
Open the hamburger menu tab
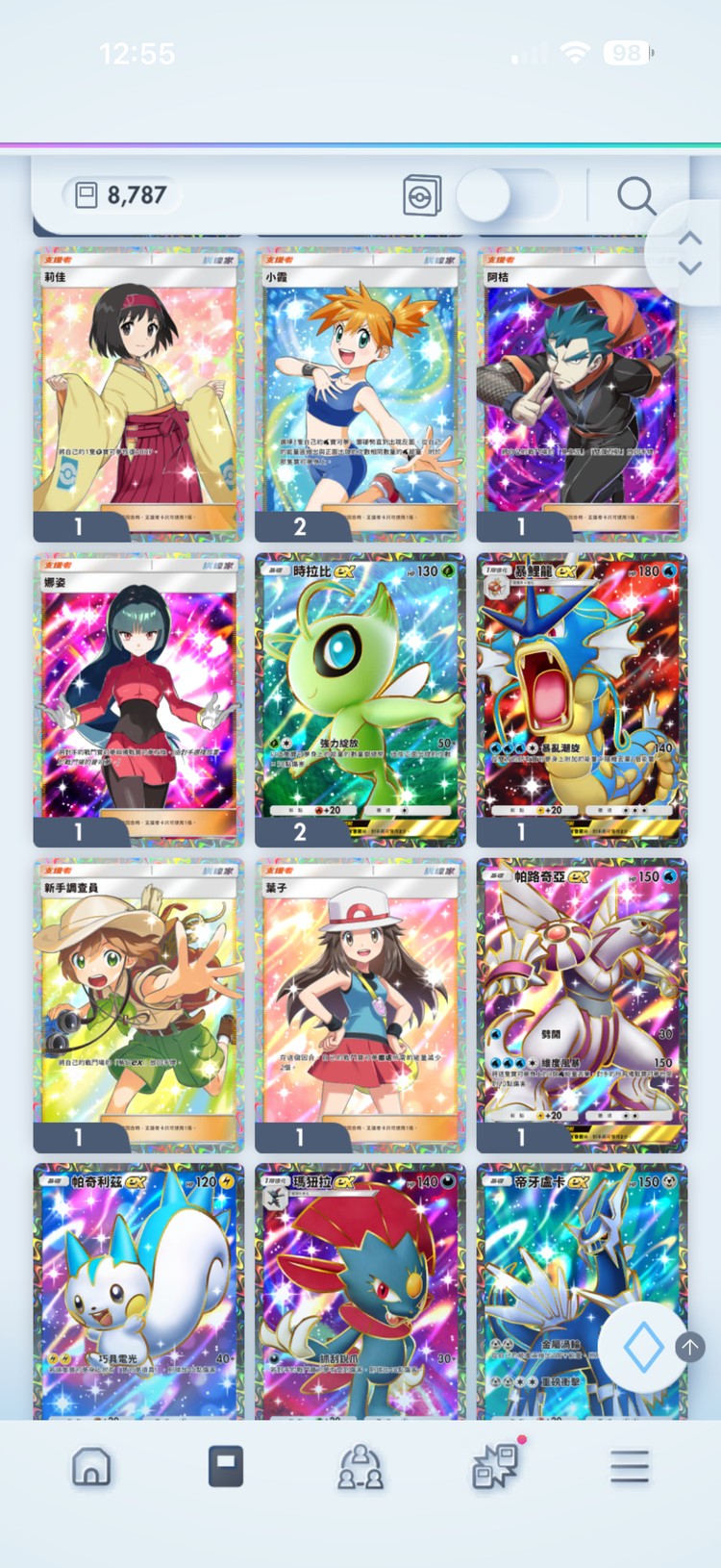(630, 1467)
